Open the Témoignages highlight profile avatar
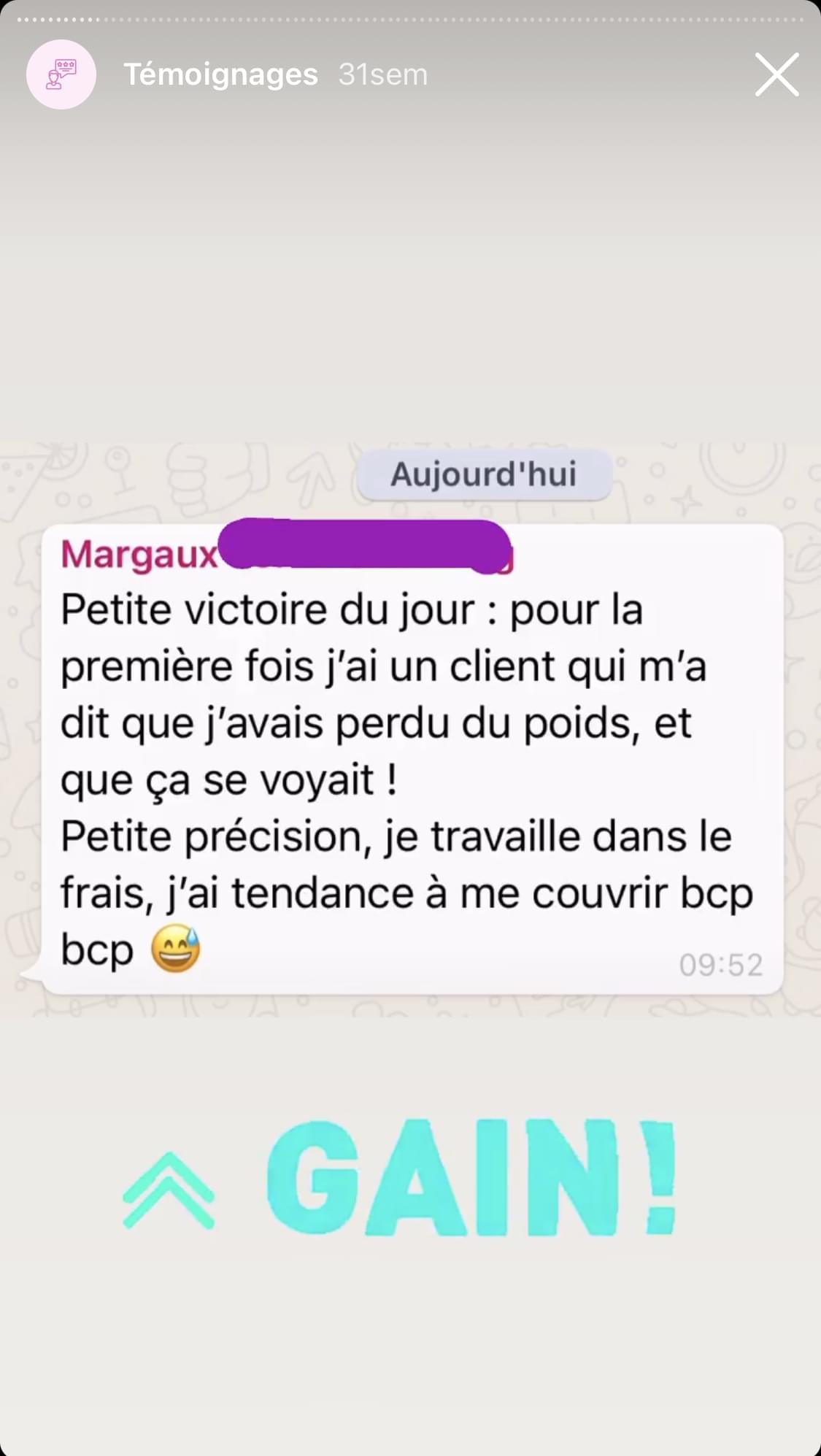This screenshot has height=1456, width=821. click(x=61, y=74)
